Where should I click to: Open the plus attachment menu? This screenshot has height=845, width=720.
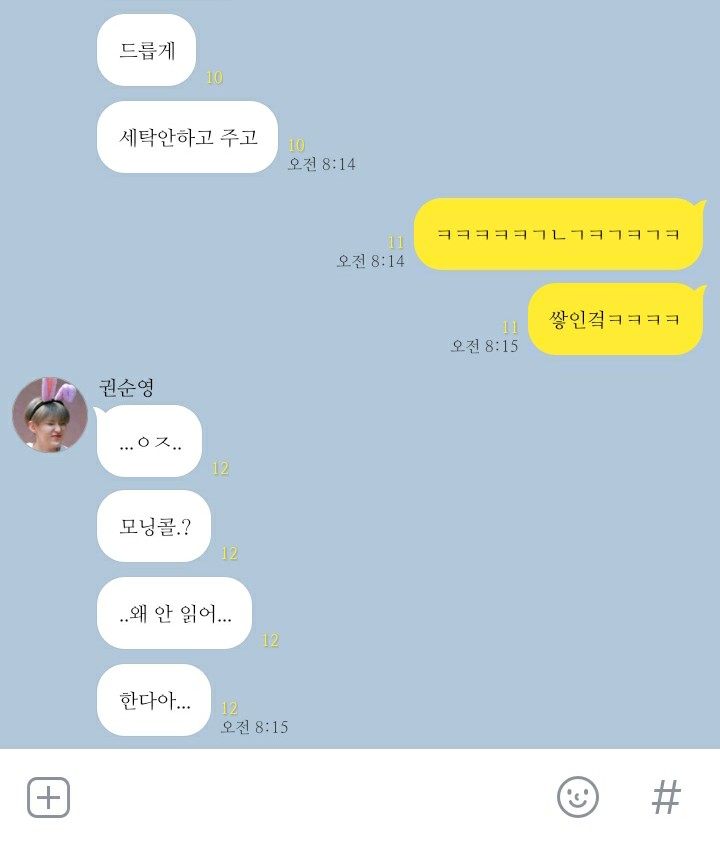48,797
